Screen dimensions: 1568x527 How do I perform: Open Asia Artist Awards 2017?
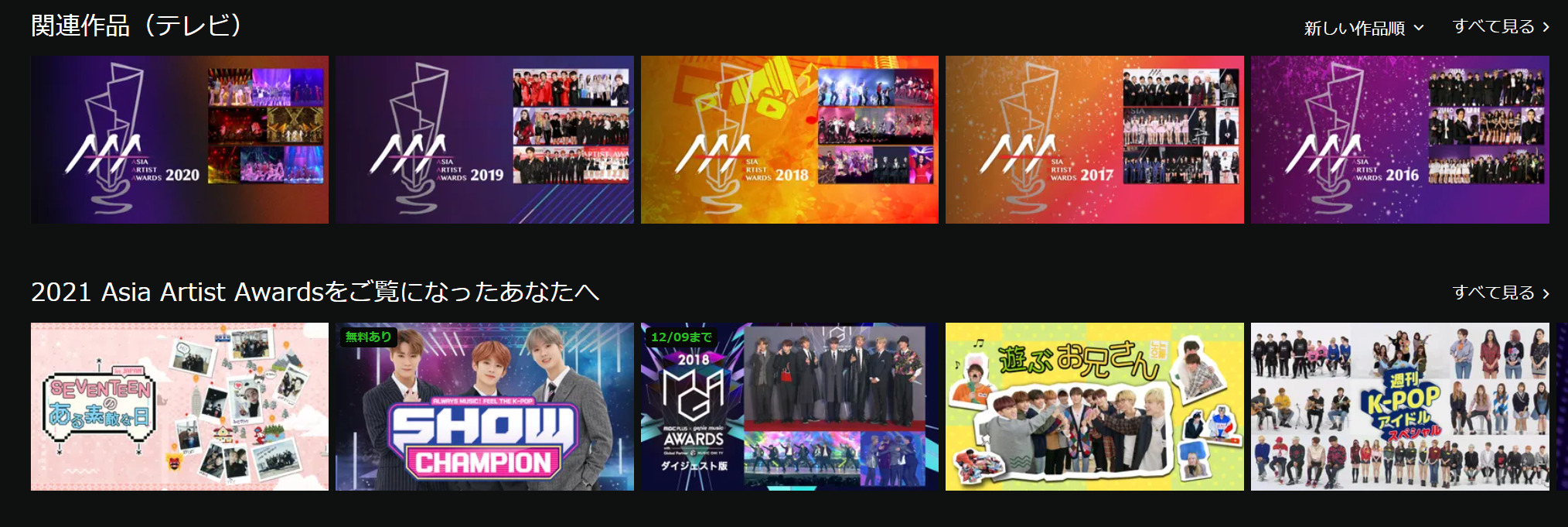click(x=1094, y=139)
